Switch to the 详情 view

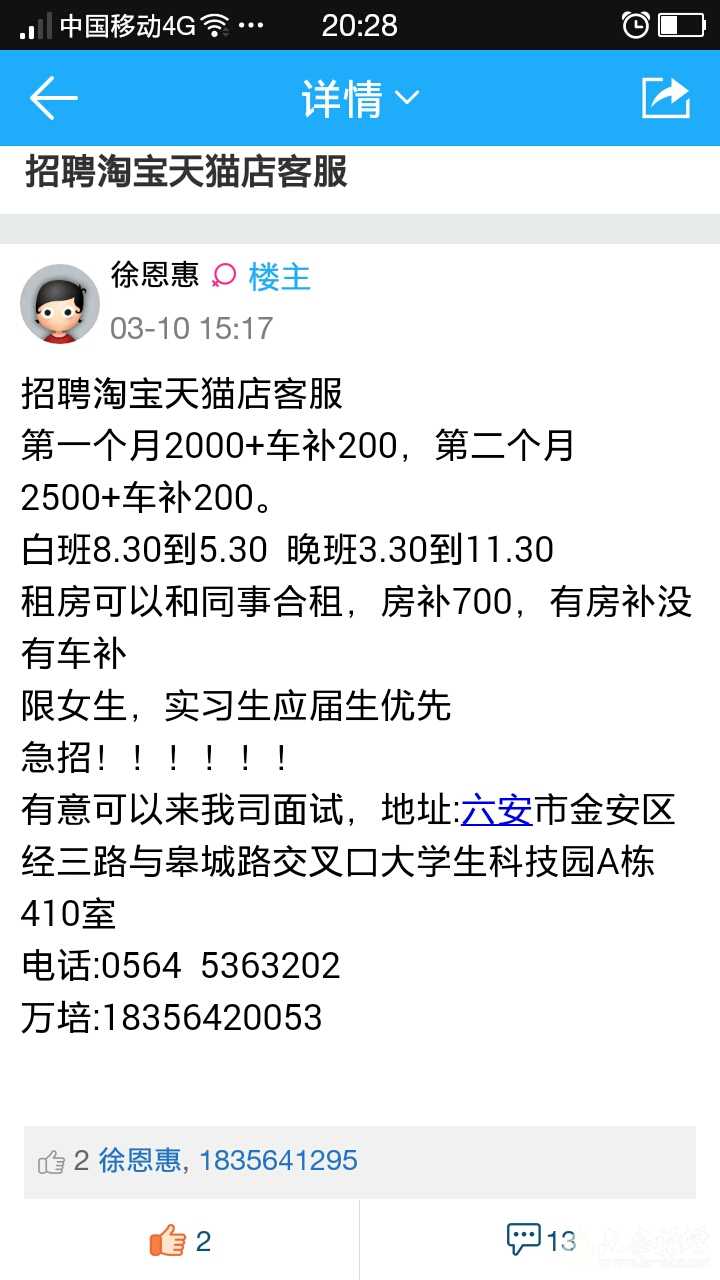345,97
